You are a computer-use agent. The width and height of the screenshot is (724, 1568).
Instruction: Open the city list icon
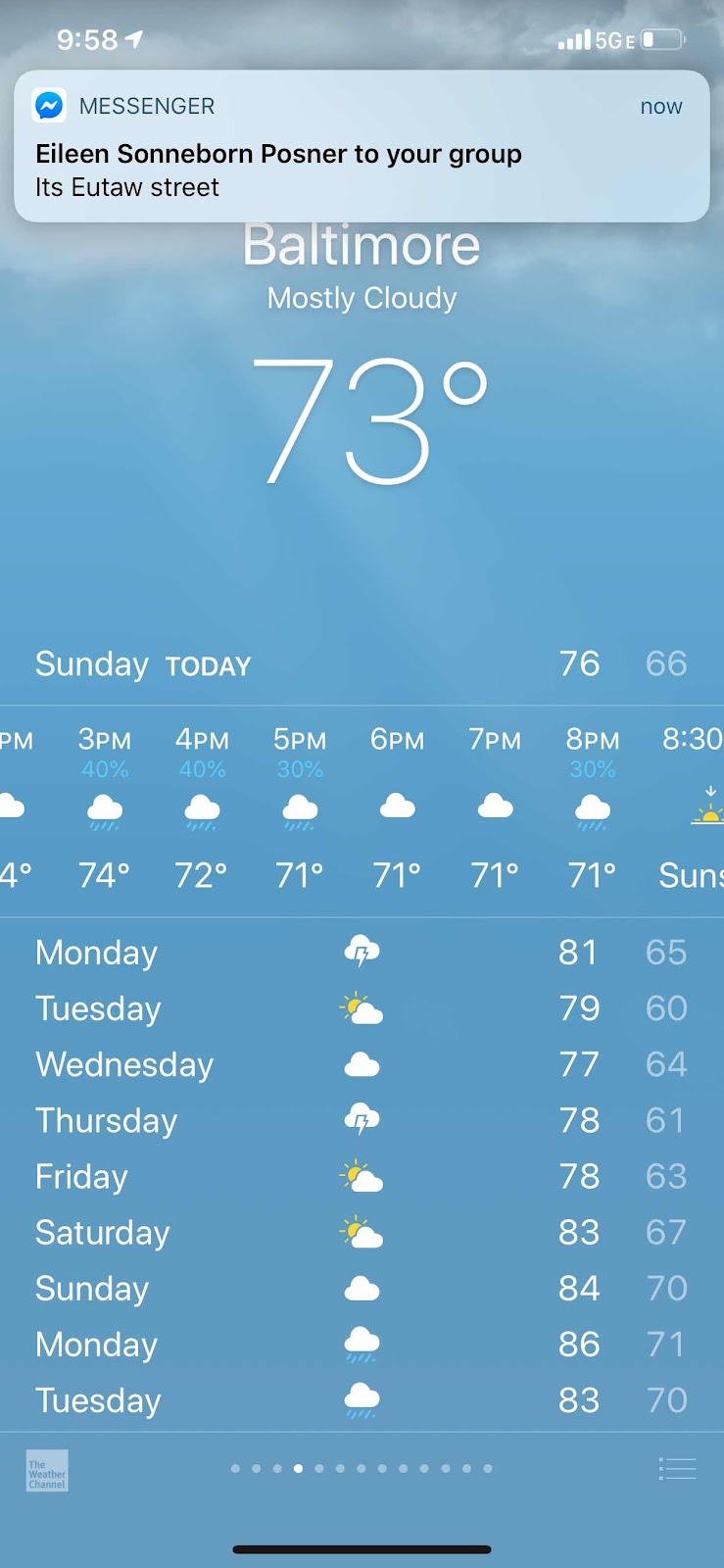(677, 1469)
